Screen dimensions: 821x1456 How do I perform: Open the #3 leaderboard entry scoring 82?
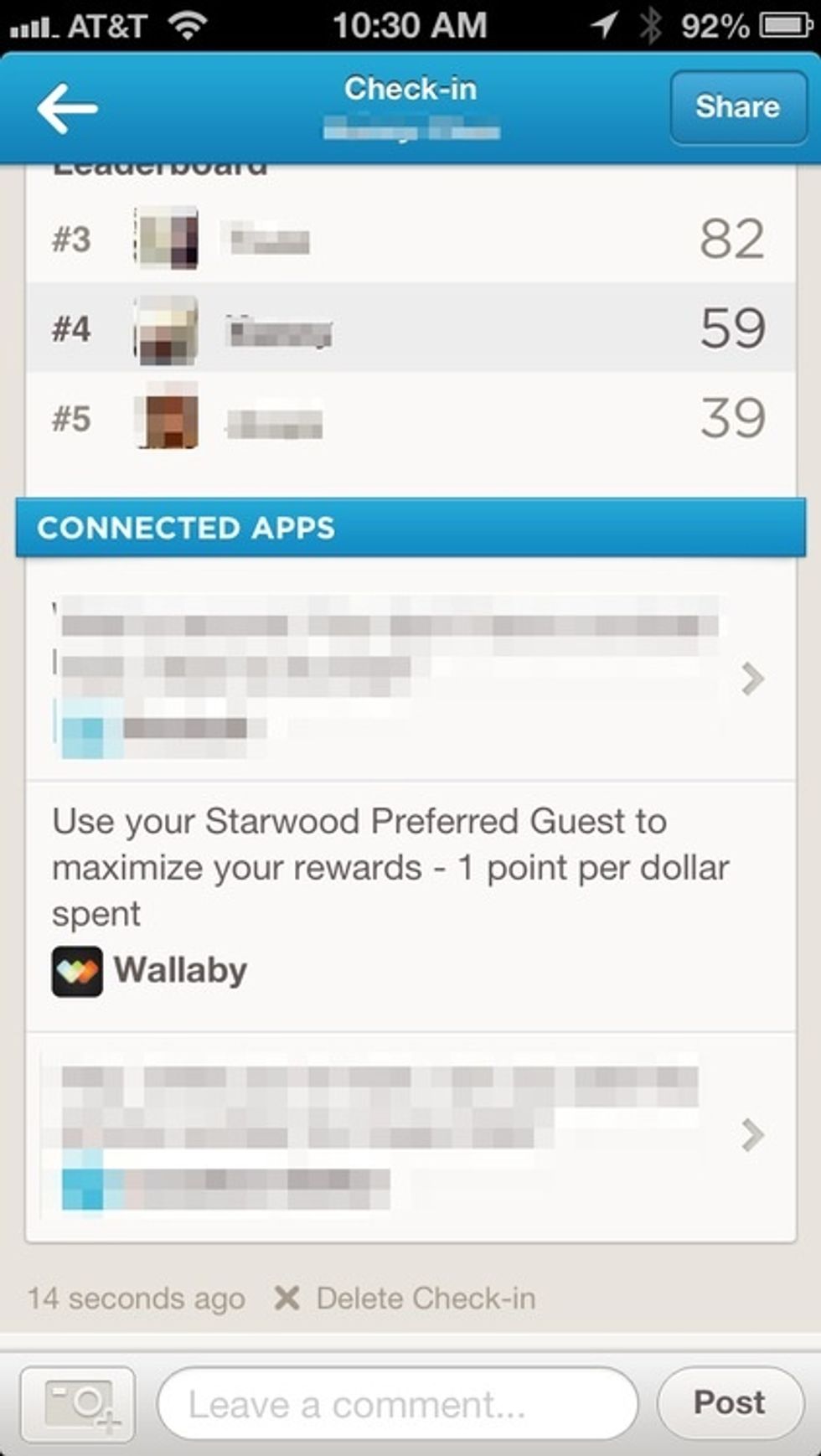coord(410,239)
